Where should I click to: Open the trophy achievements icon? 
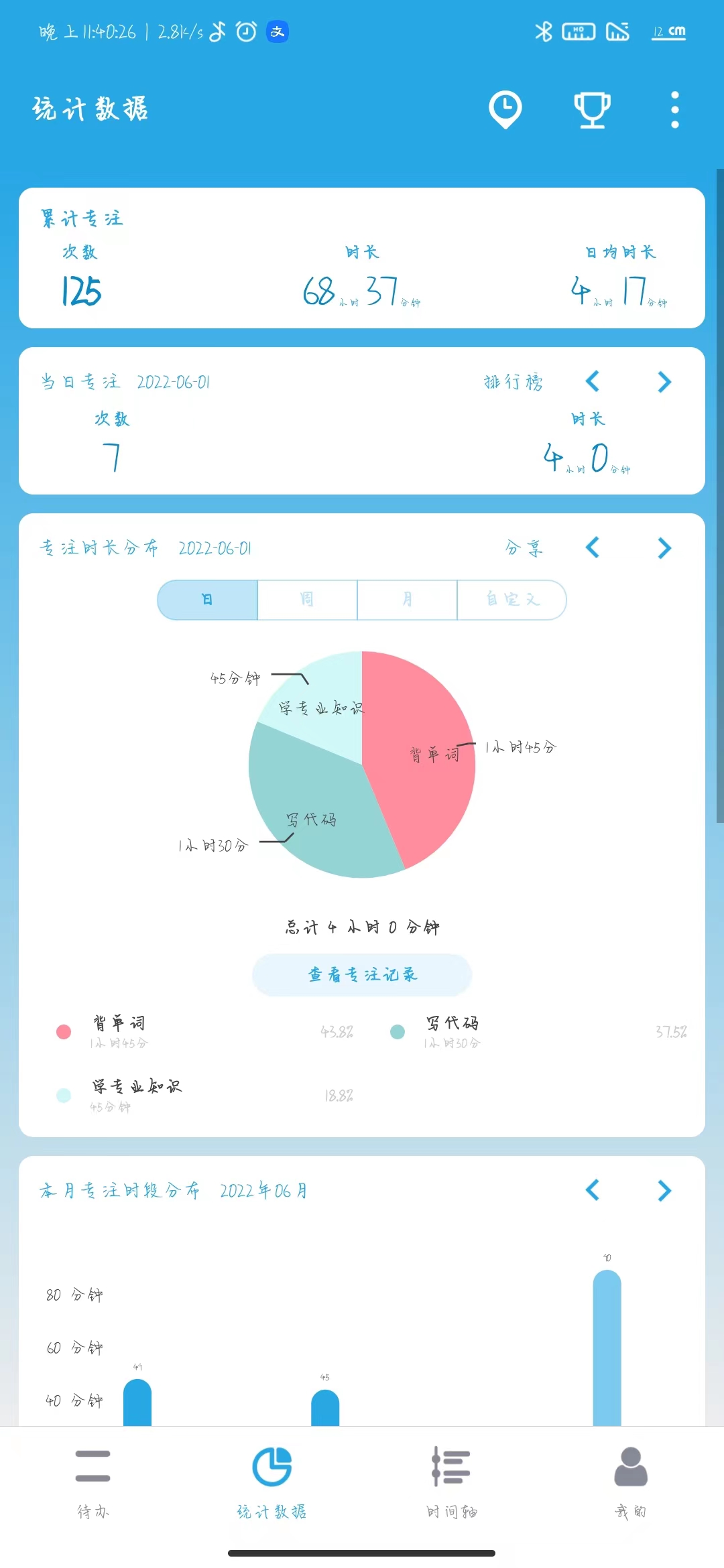(x=592, y=109)
